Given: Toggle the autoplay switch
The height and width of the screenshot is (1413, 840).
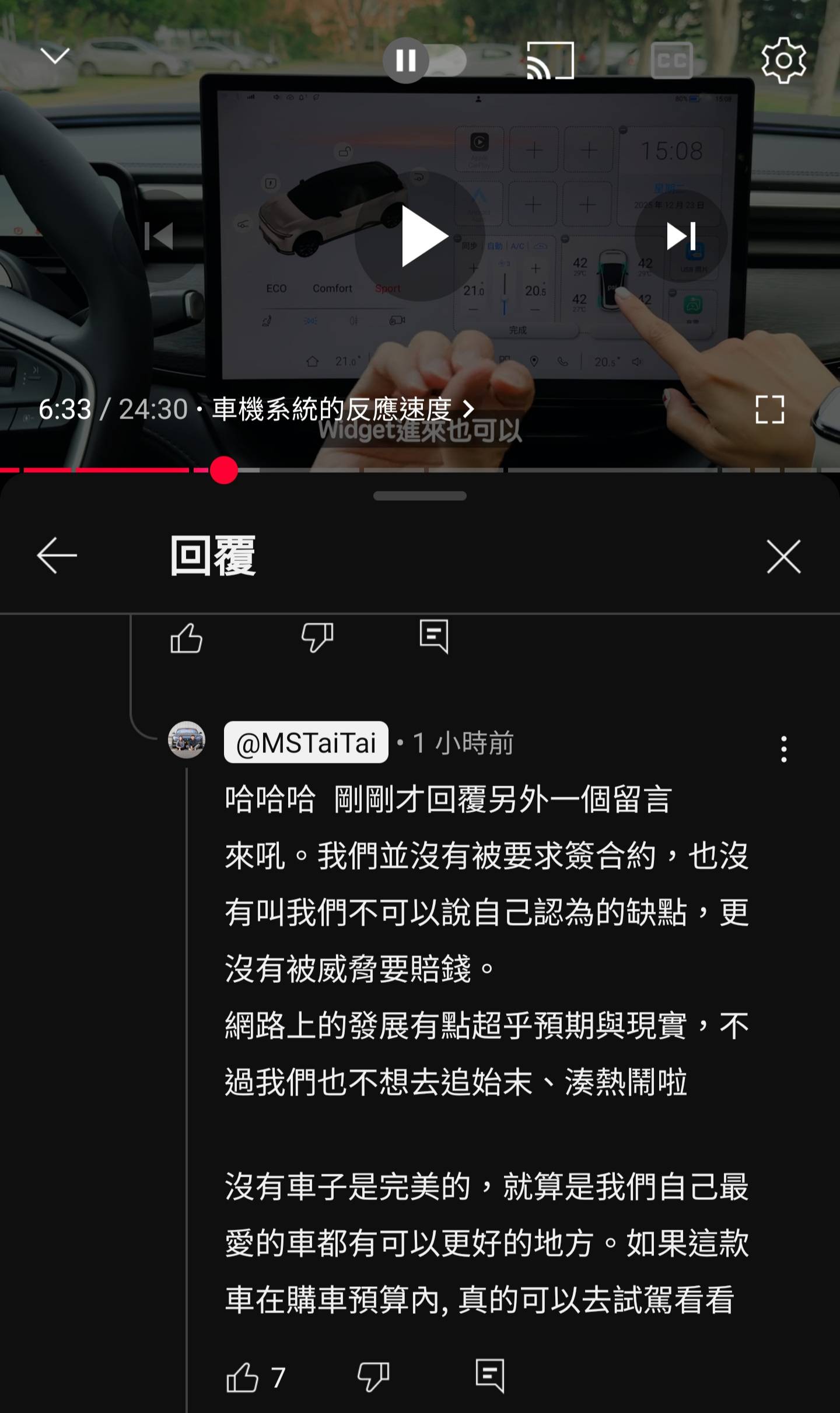Looking at the screenshot, I should [425, 60].
